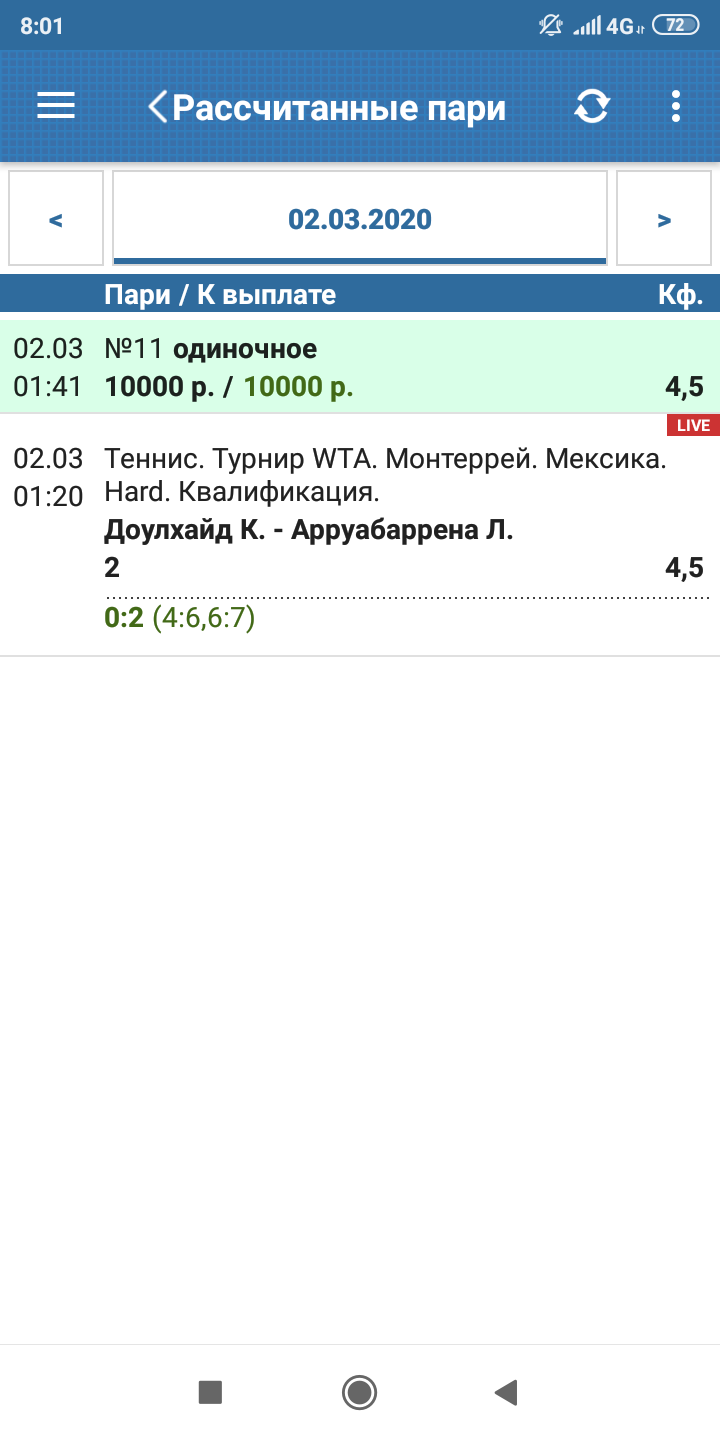The width and height of the screenshot is (720, 1440).
Task: Tap the system back button
Action: tap(506, 1391)
